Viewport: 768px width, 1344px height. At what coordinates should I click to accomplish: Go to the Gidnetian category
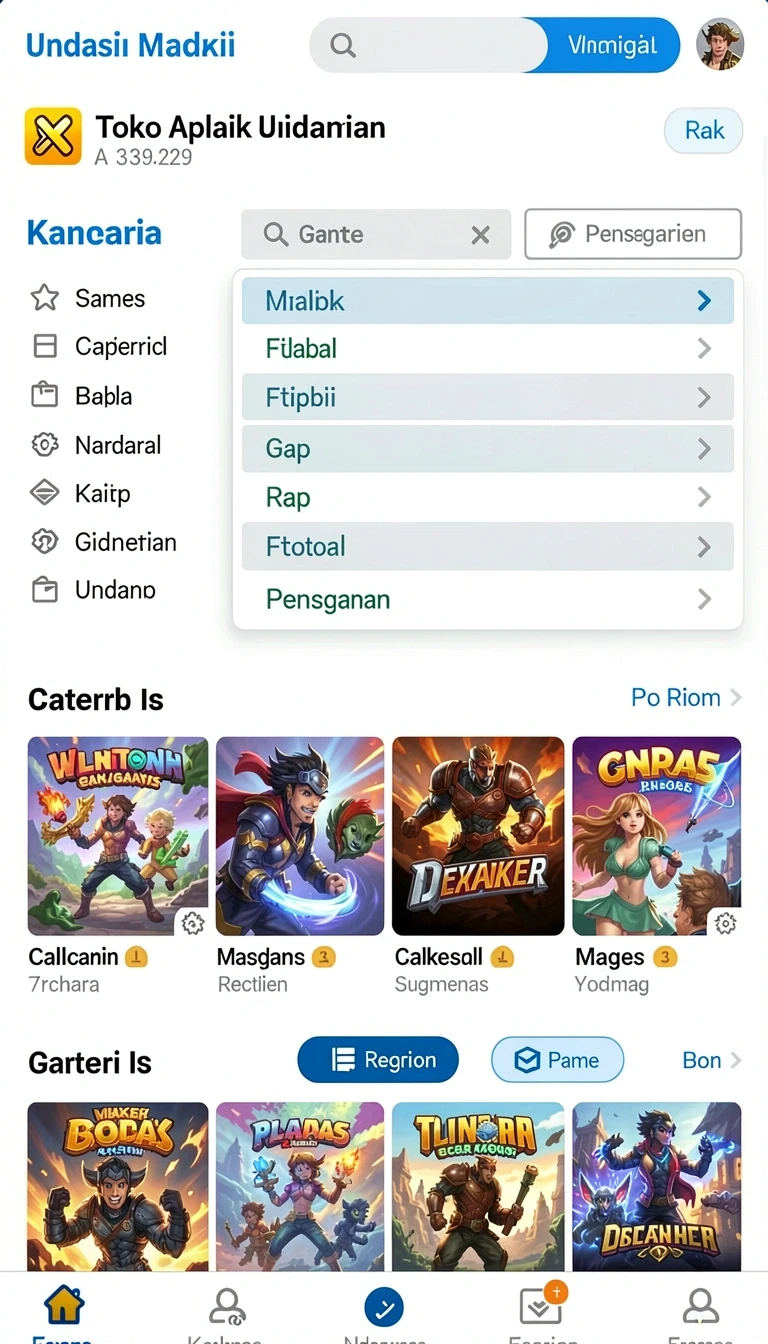click(x=104, y=542)
